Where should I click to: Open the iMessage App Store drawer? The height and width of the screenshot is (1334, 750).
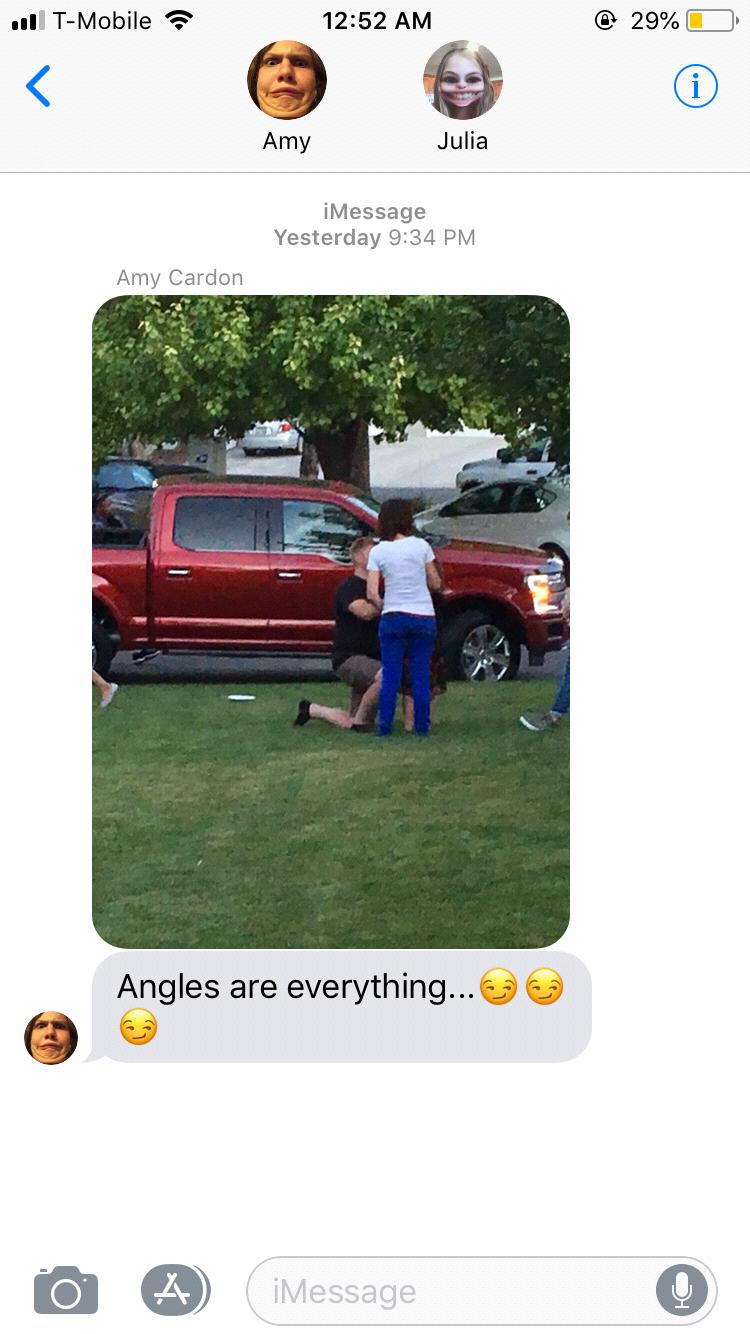point(175,1290)
